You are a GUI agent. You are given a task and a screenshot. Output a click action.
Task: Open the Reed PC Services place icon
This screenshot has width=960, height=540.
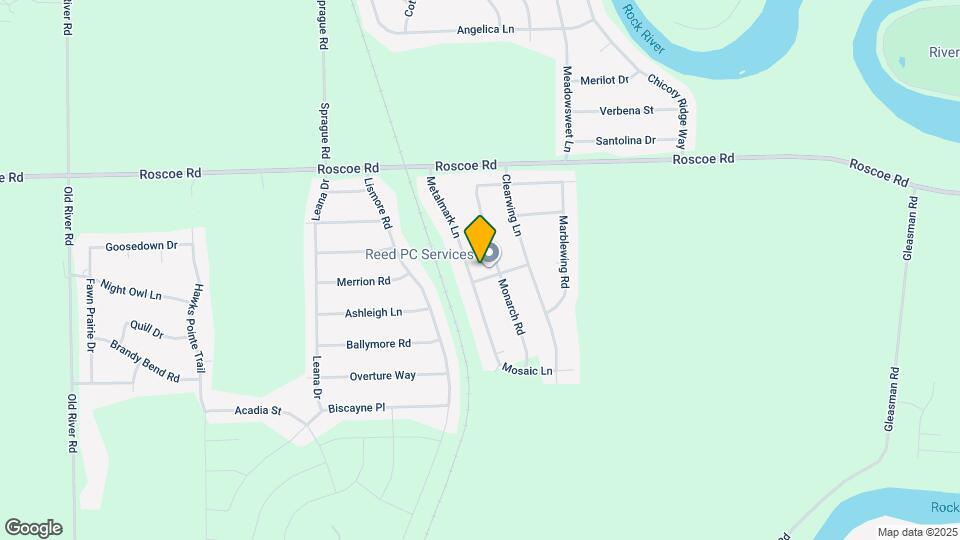491,257
